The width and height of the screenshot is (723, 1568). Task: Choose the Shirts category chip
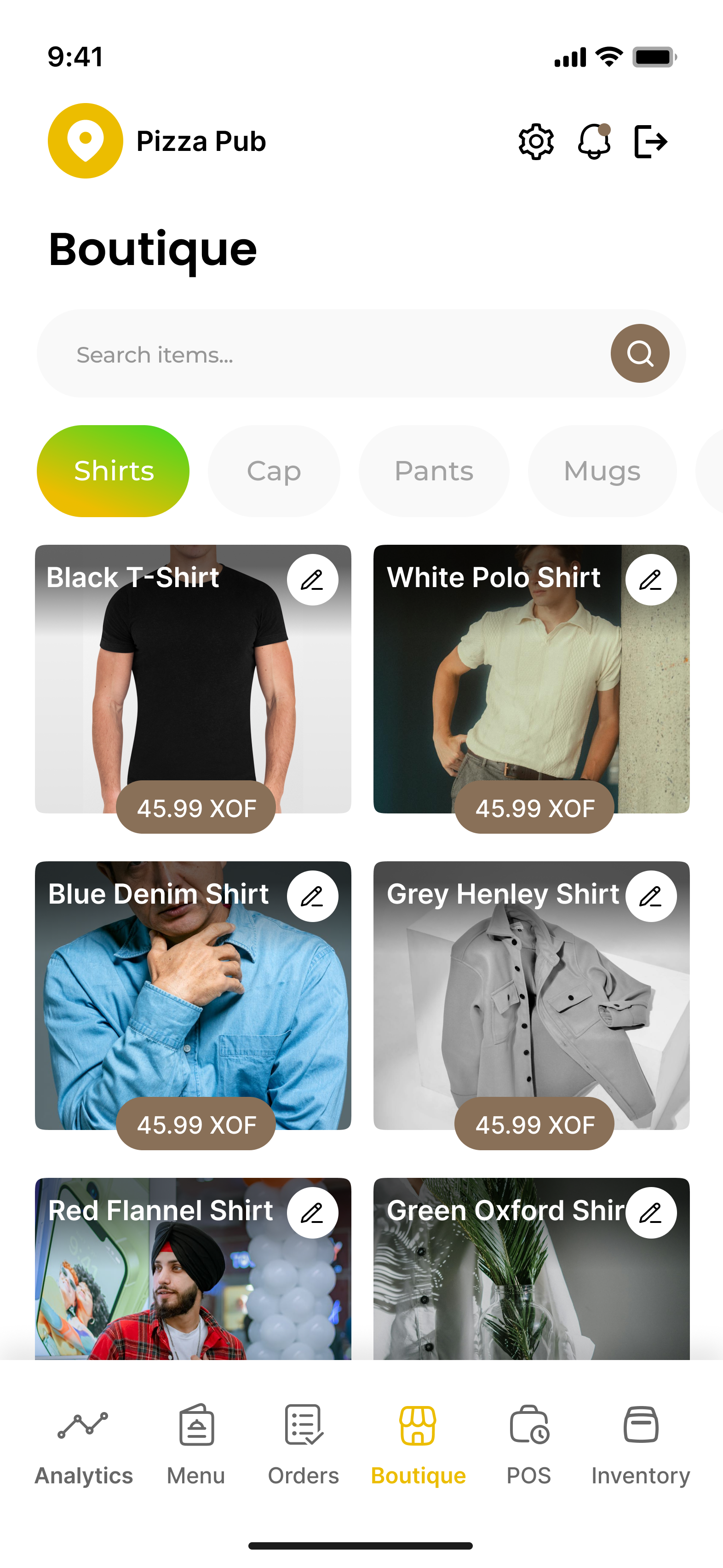[113, 471]
